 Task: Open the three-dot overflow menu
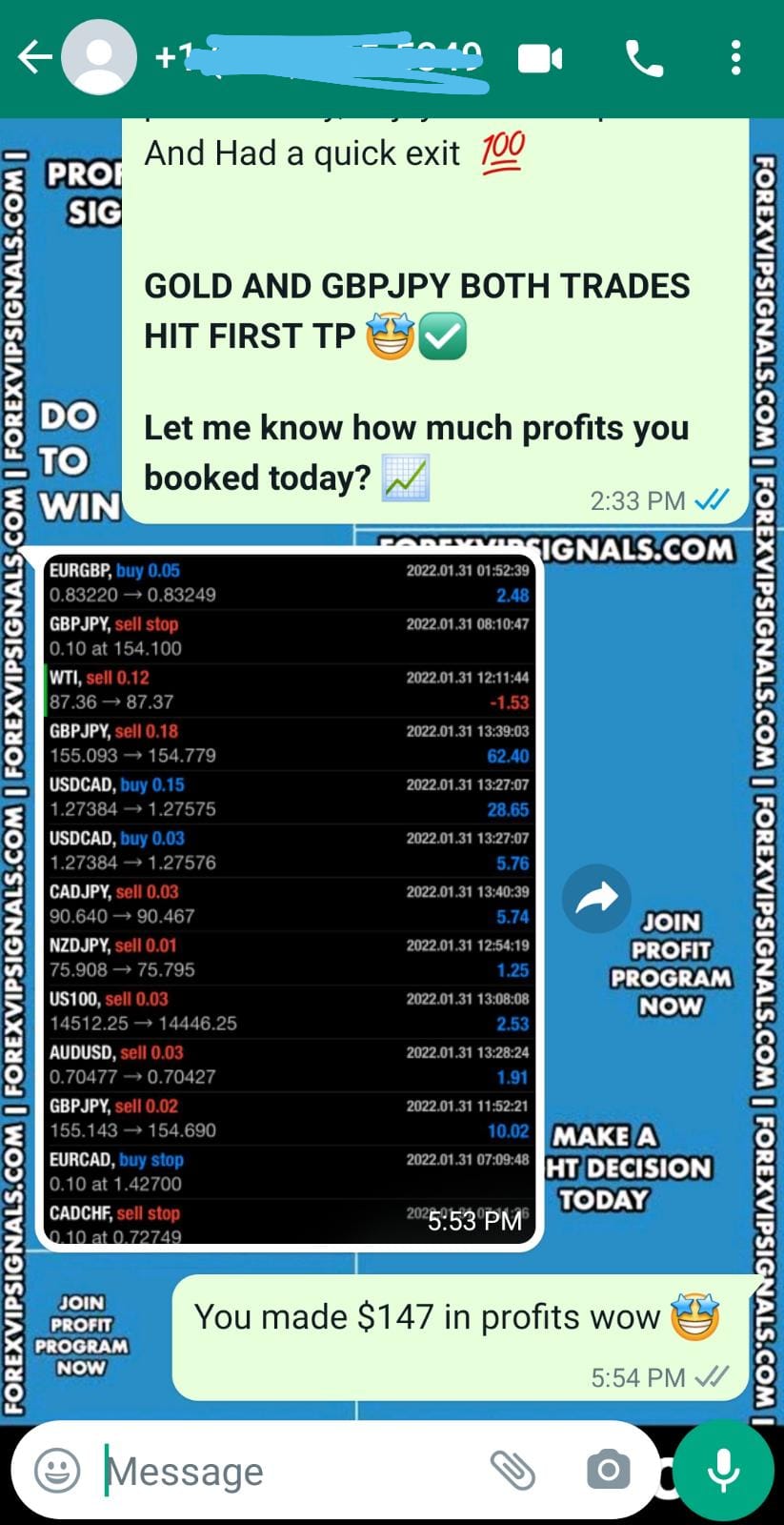735,59
